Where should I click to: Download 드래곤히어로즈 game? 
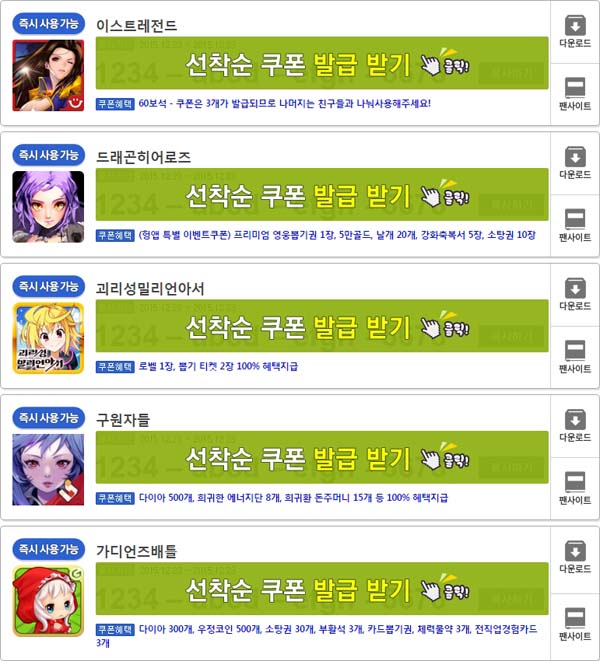coord(575,165)
